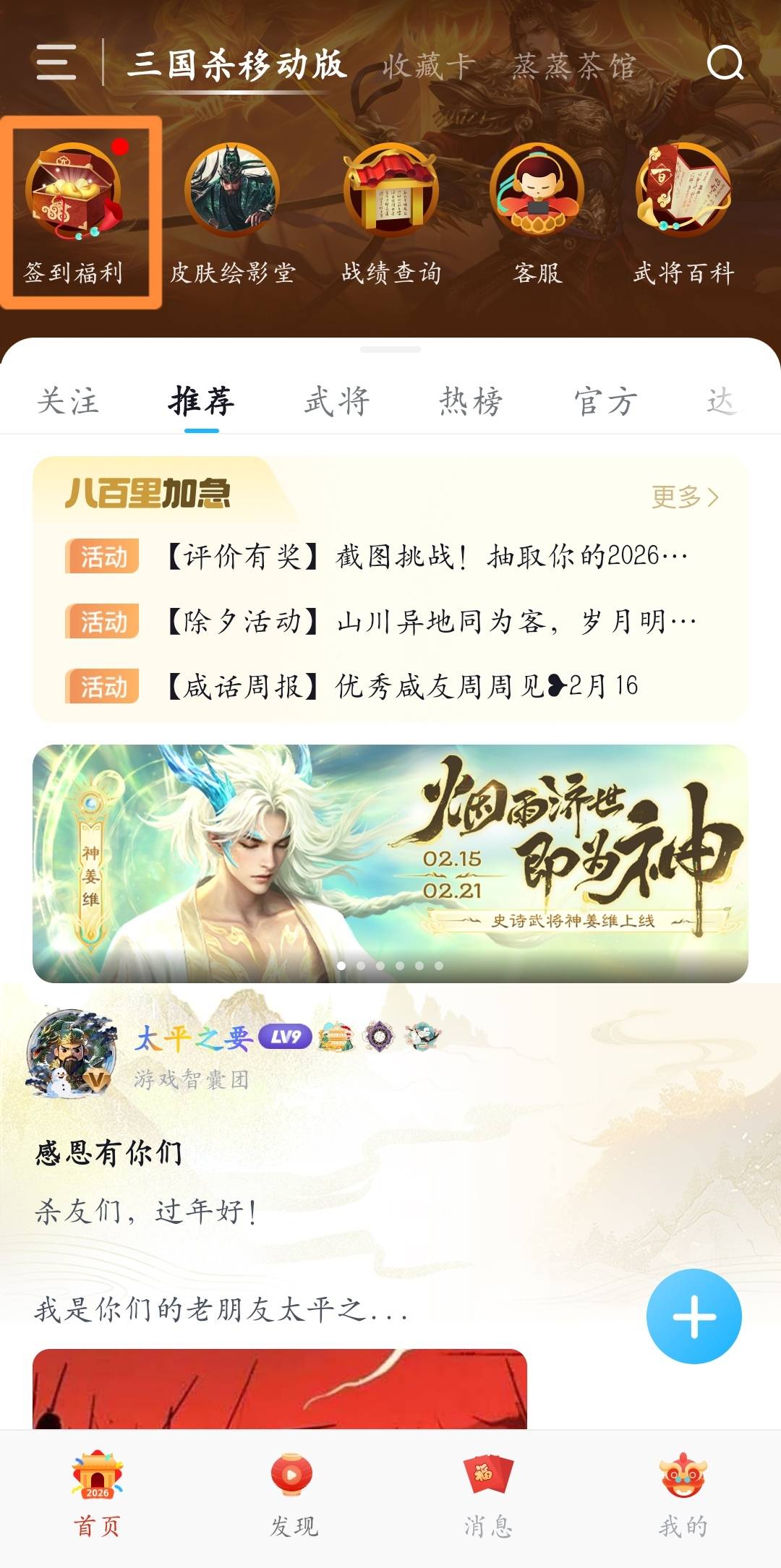Image resolution: width=781 pixels, height=1568 pixels.
Task: Open the hamburger drawer menu
Action: [56, 62]
